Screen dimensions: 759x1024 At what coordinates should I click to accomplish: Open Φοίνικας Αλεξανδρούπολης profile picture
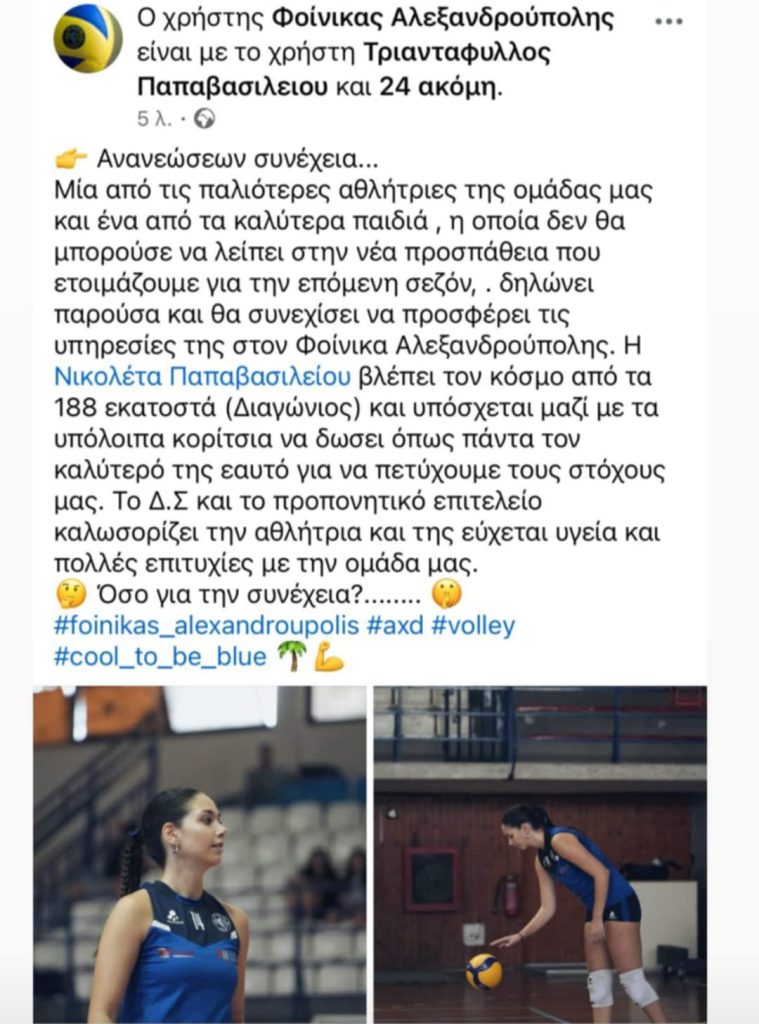(x=88, y=39)
